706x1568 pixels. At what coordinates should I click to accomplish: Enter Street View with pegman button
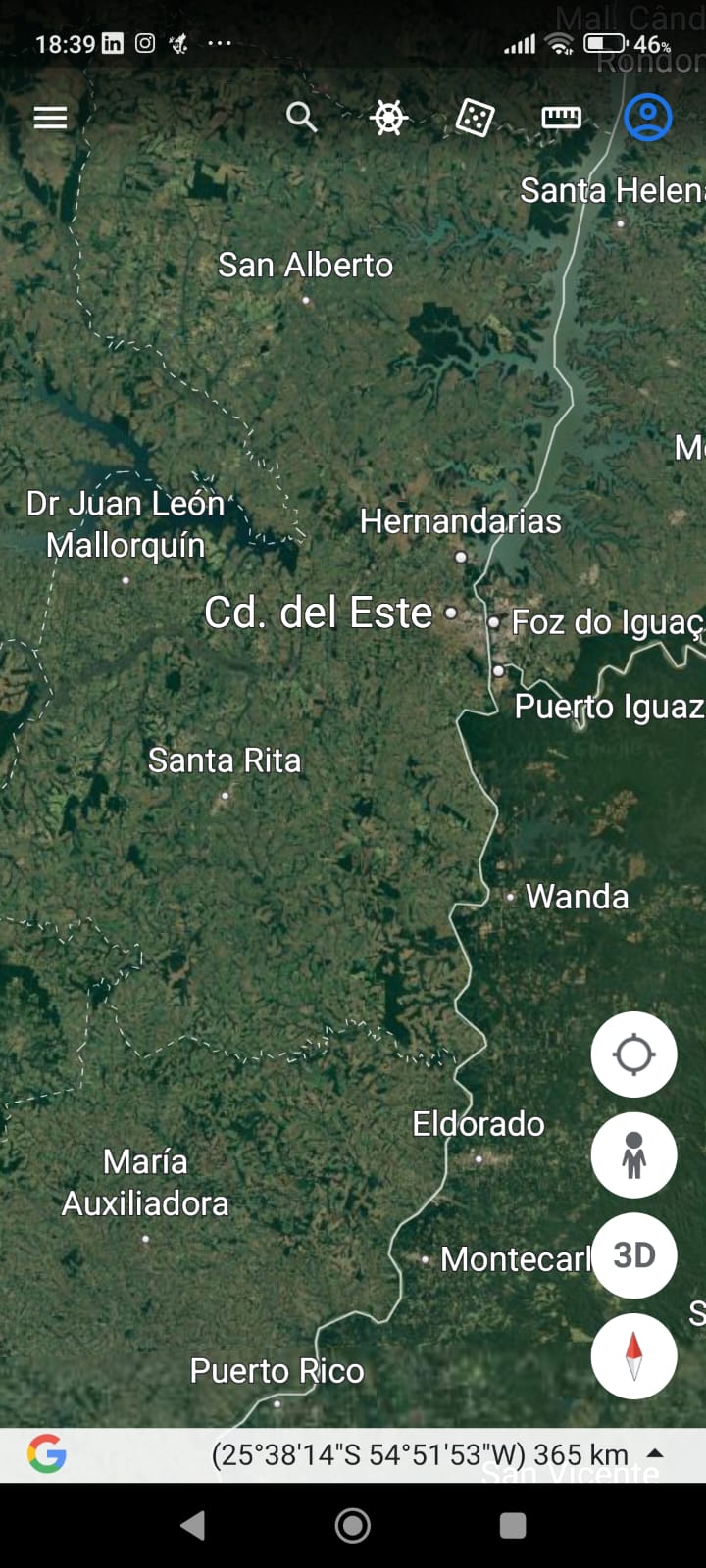coord(633,1154)
